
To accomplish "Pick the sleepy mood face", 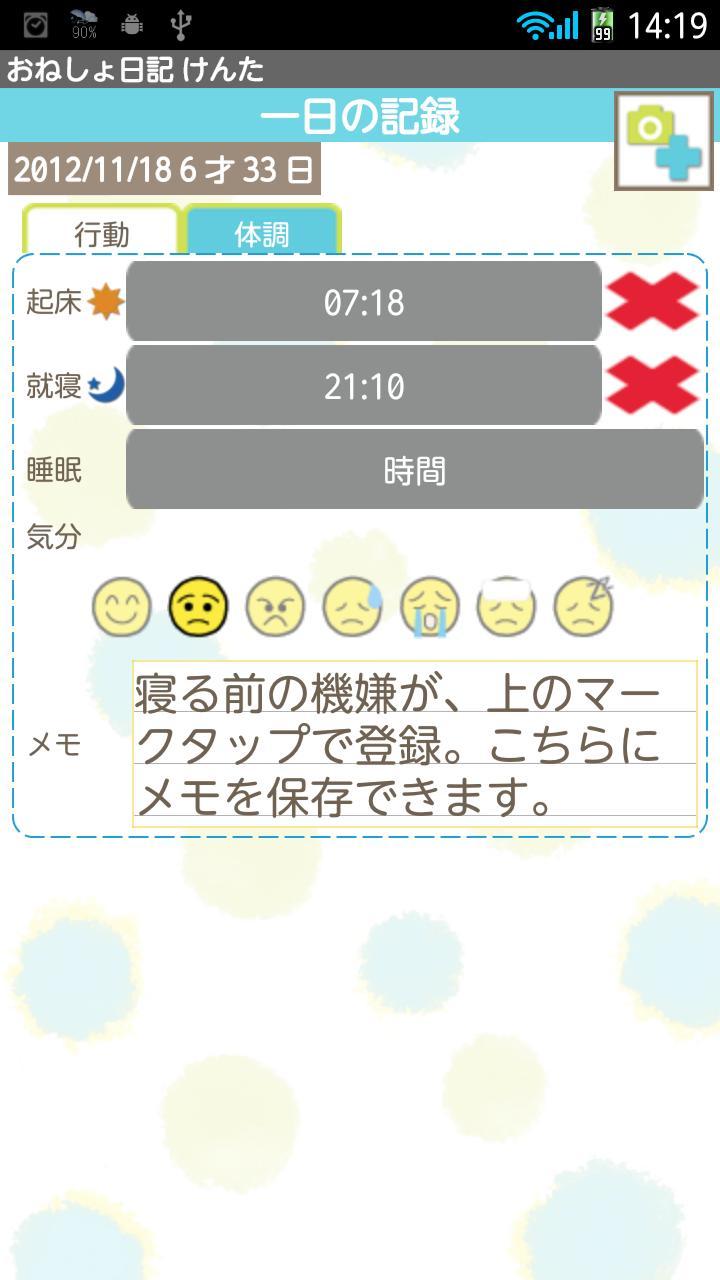I will (x=584, y=606).
